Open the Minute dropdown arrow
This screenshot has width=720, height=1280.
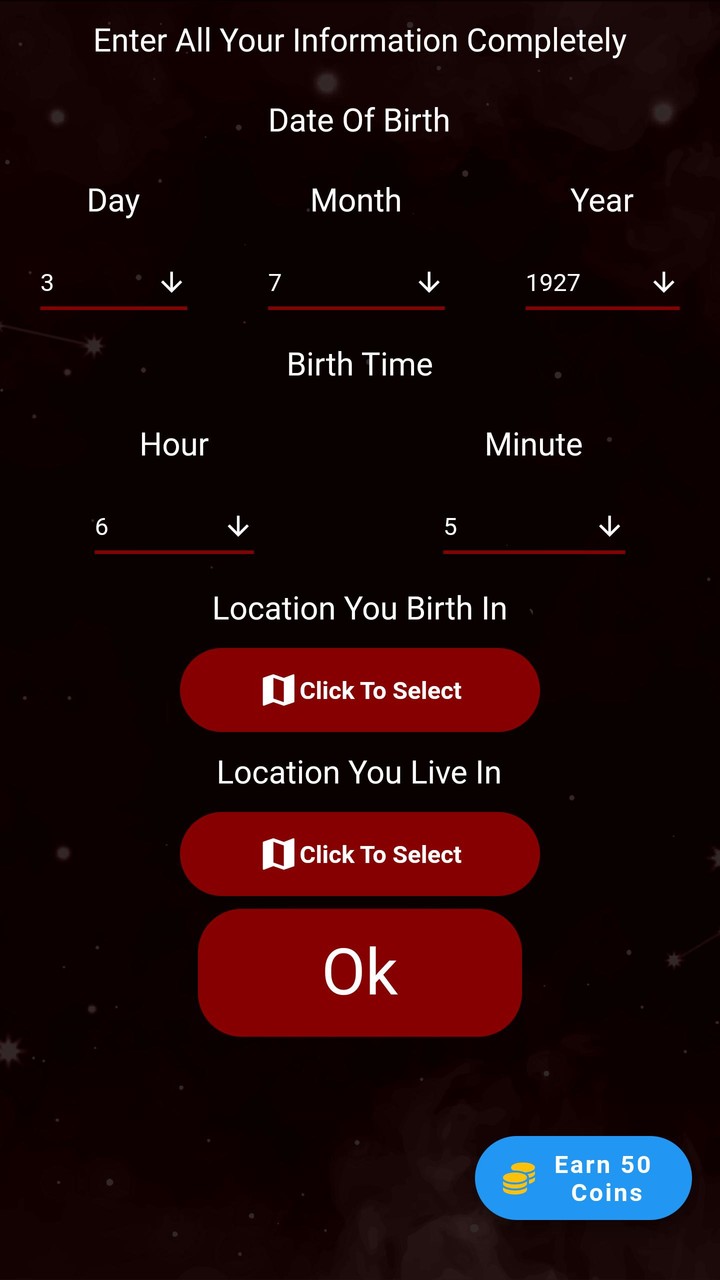pyautogui.click(x=609, y=527)
